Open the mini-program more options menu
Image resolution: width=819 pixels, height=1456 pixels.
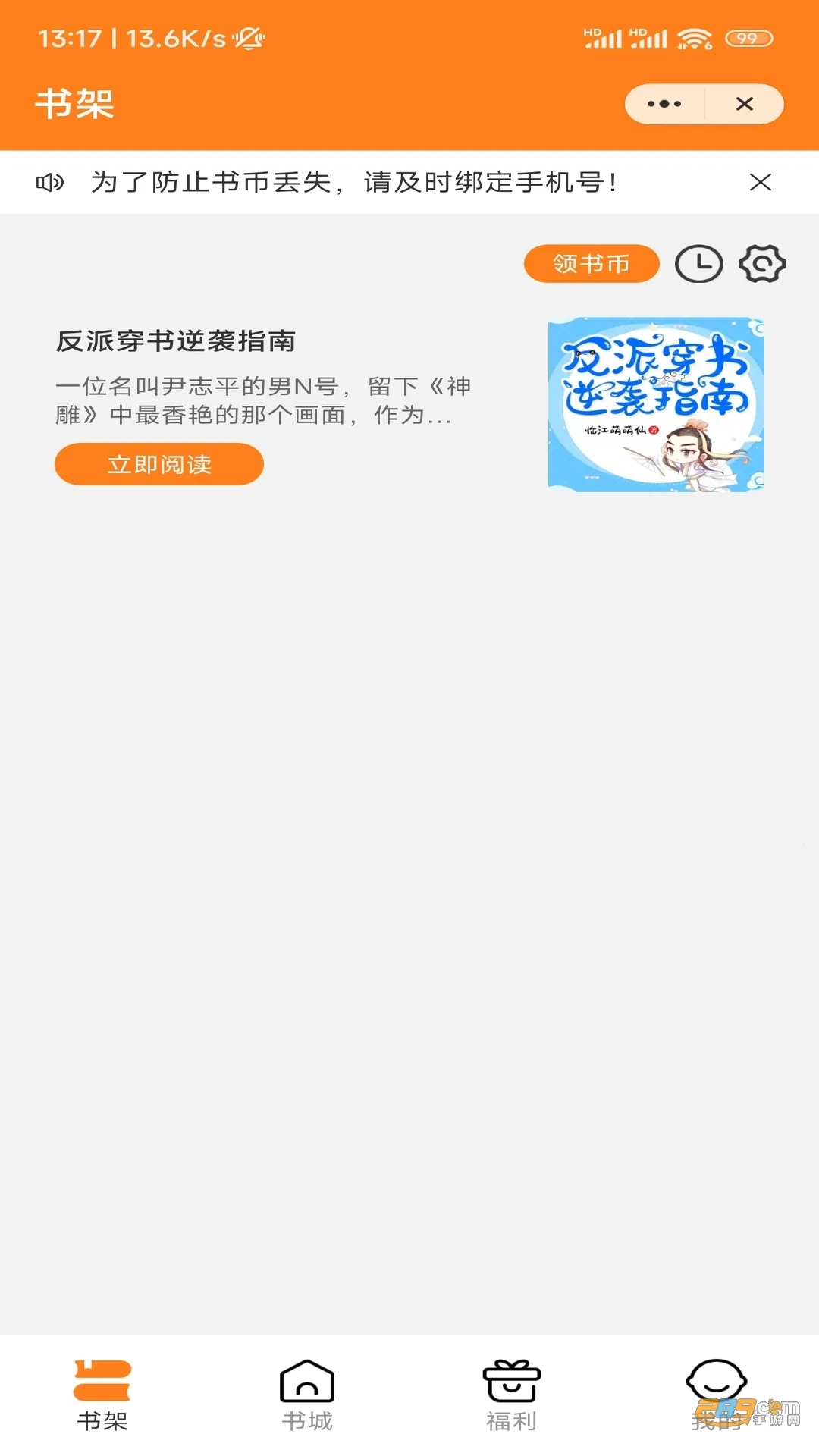point(663,104)
